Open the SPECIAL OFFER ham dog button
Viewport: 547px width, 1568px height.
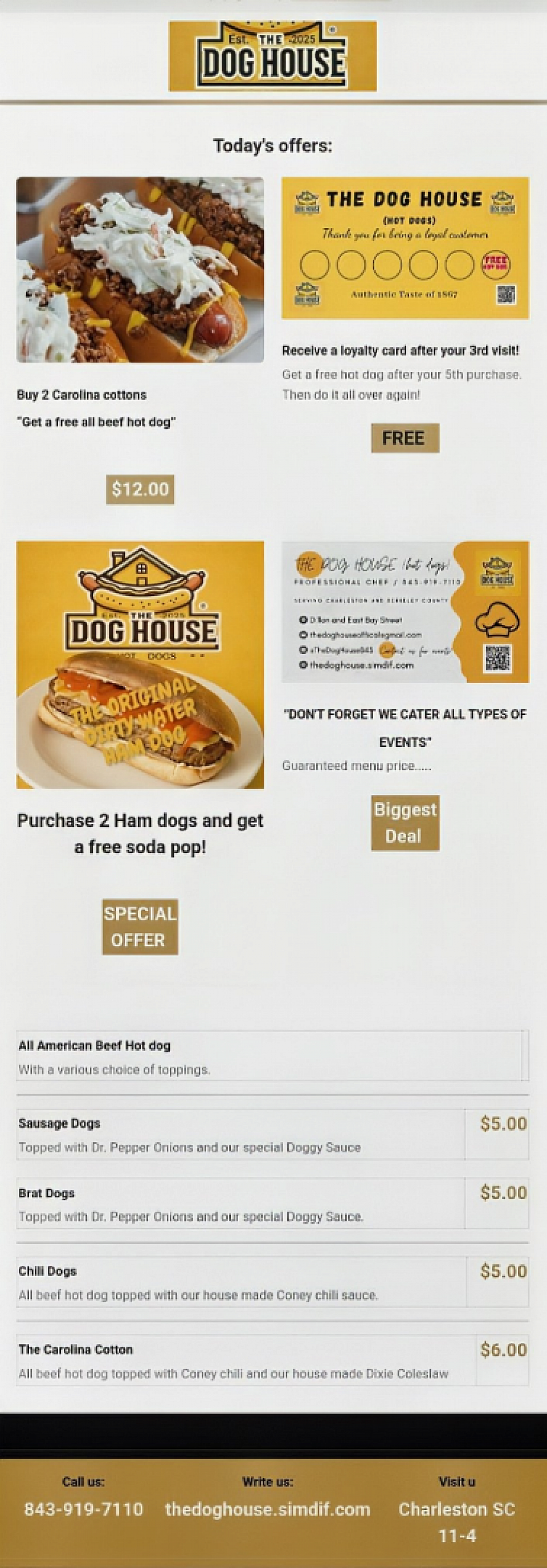coord(140,927)
